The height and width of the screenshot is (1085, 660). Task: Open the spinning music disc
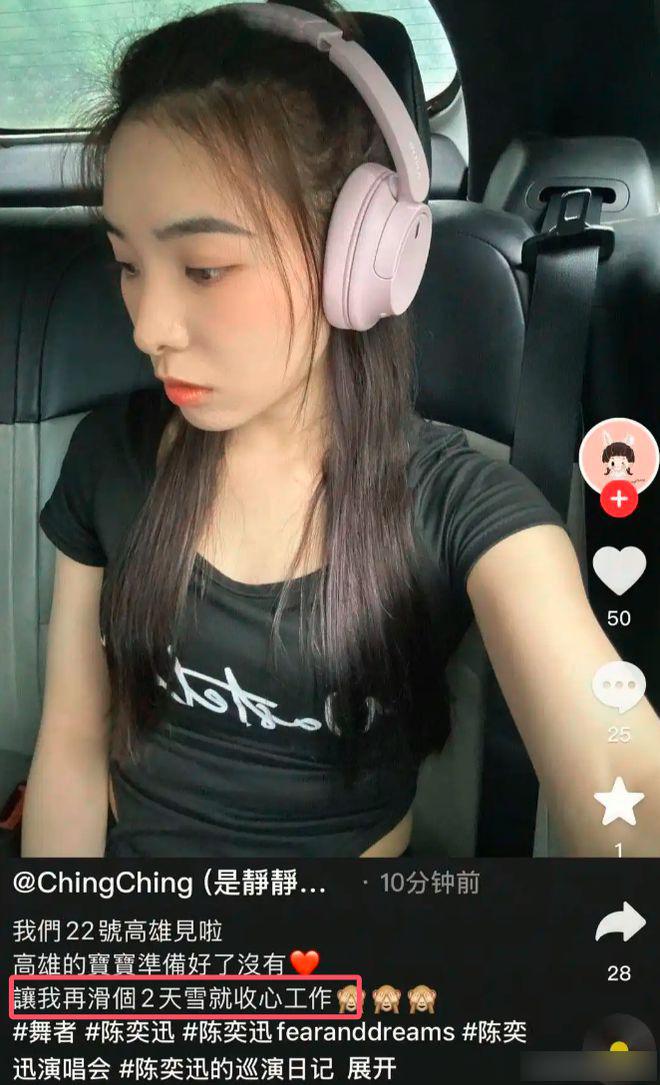coord(618,1050)
